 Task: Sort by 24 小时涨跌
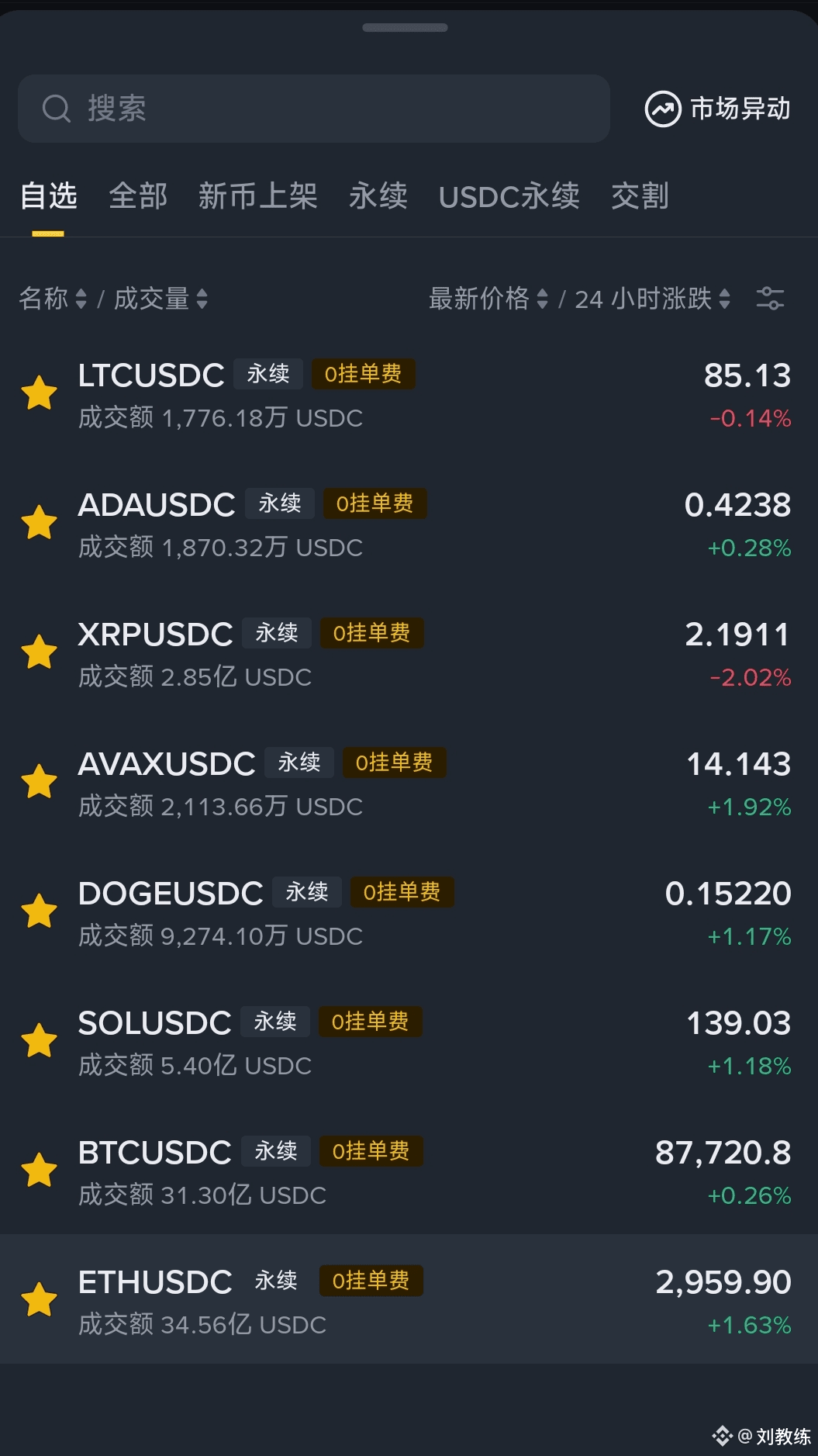click(652, 299)
